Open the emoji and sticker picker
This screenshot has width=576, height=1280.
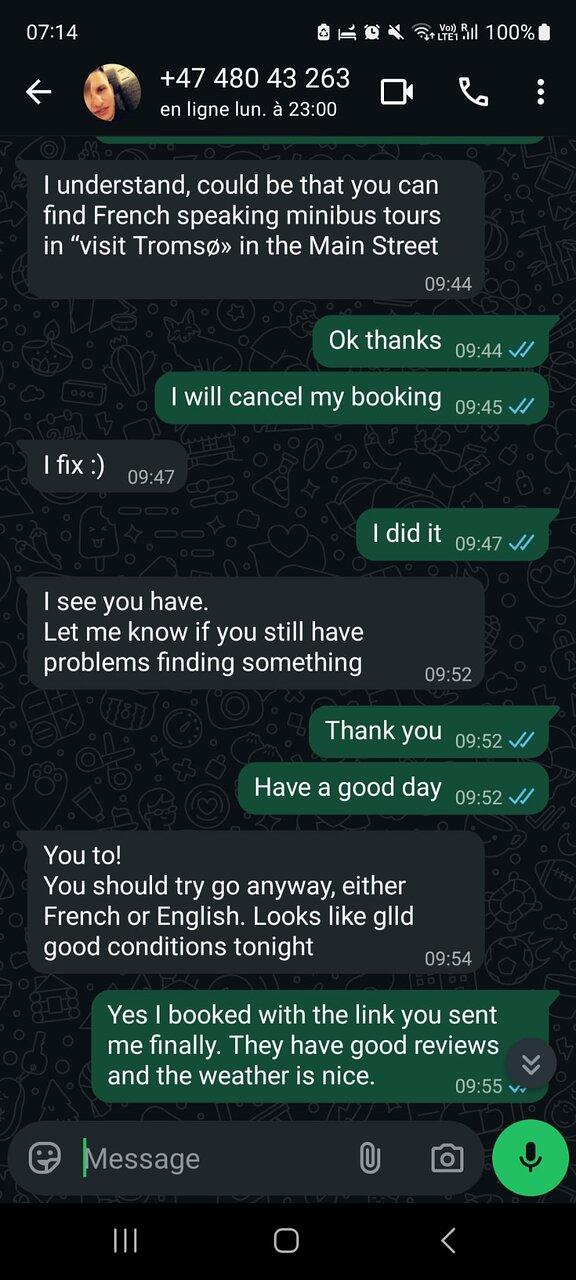pyautogui.click(x=45, y=1158)
